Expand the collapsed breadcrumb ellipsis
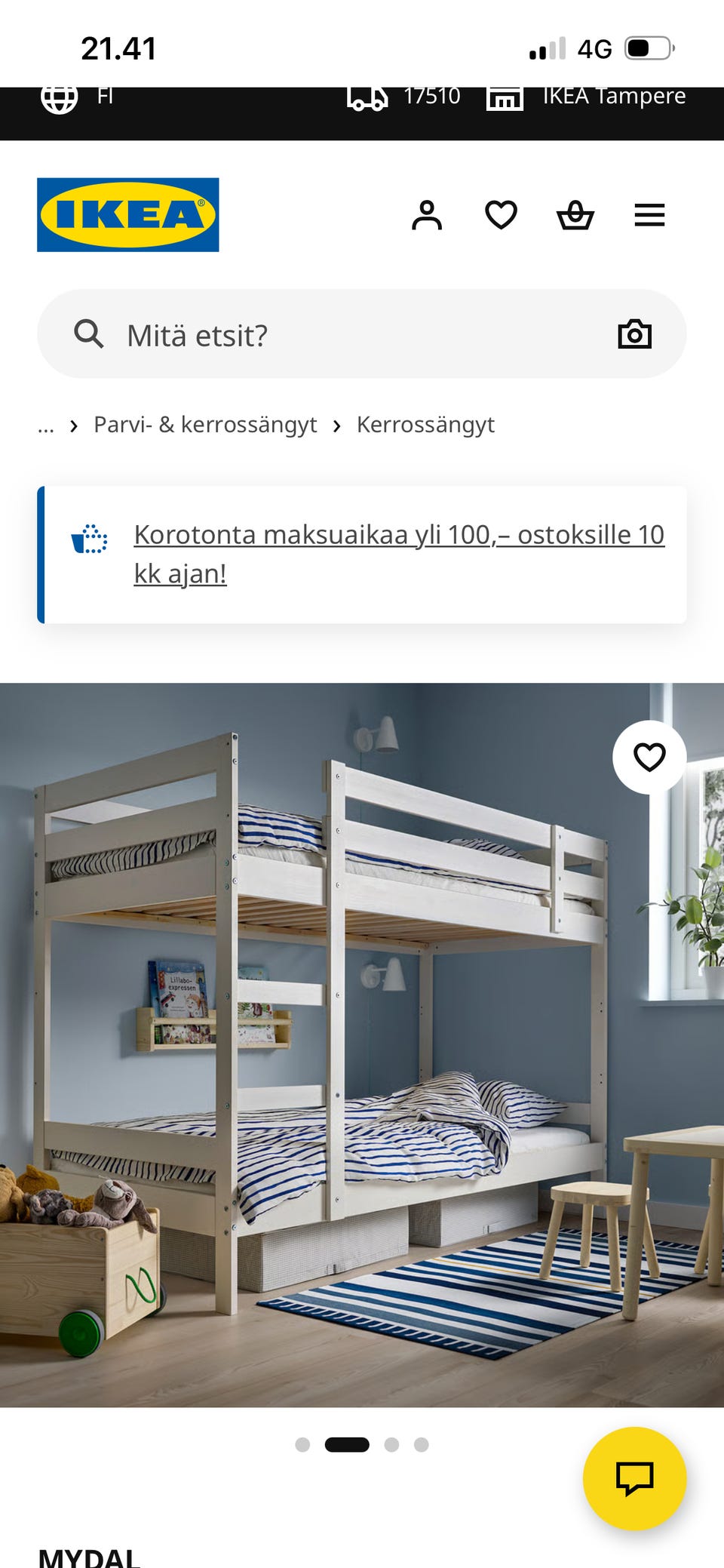724x1568 pixels. point(45,425)
